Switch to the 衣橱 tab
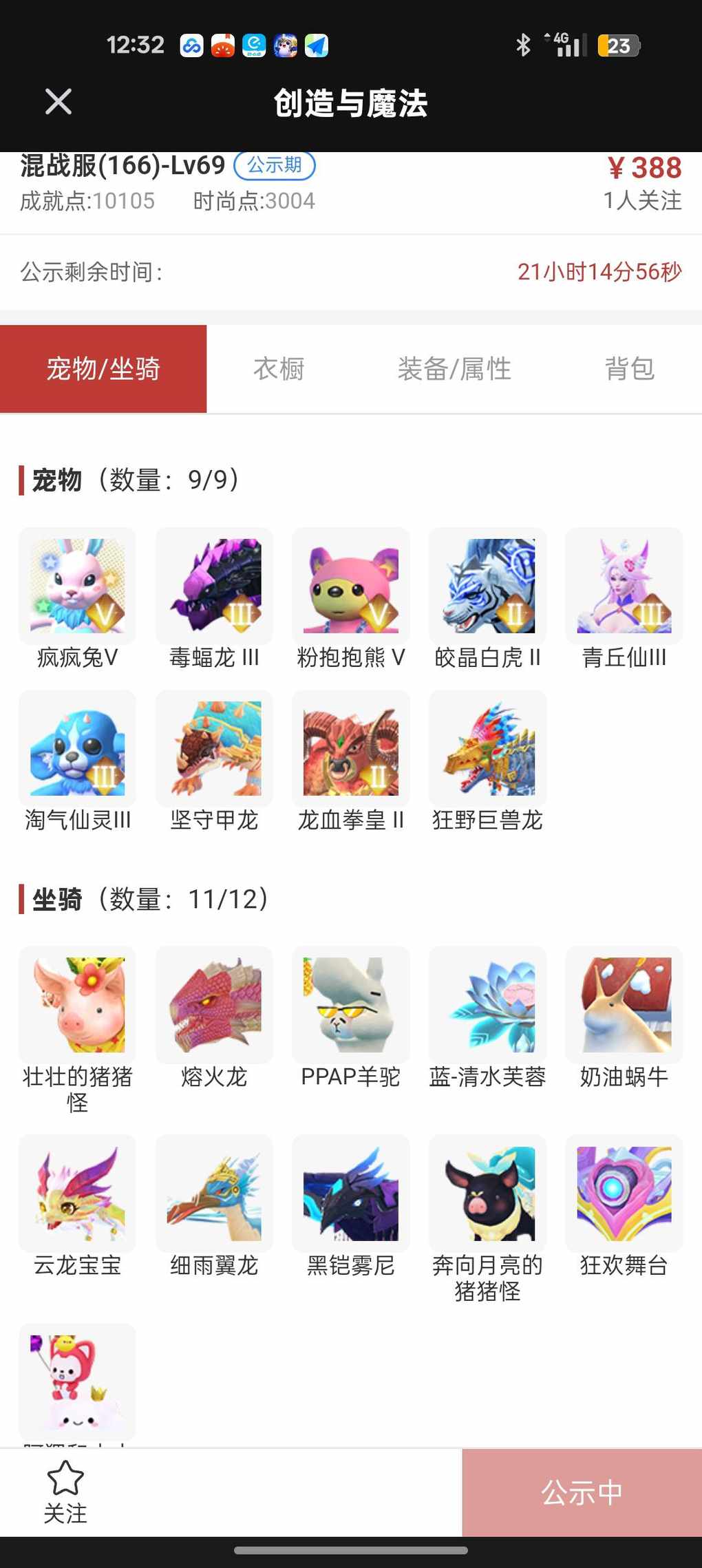 click(279, 369)
